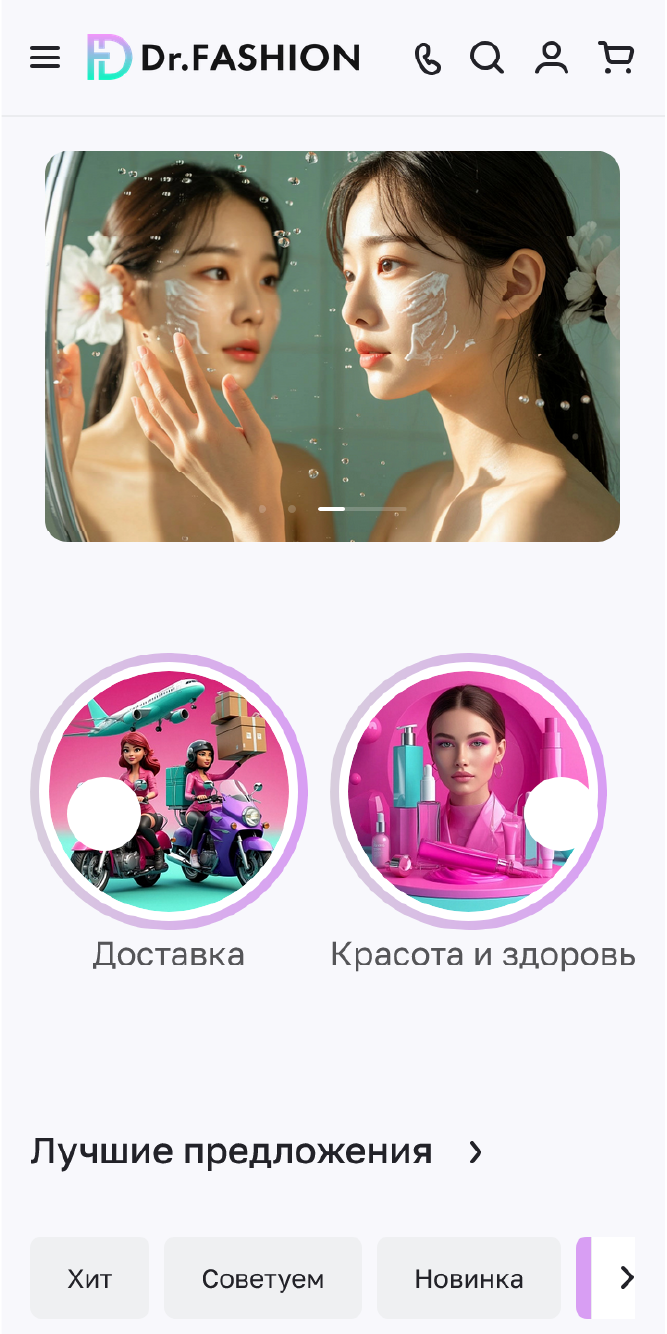
Task: Select the Новинка filter chip
Action: click(x=469, y=1278)
